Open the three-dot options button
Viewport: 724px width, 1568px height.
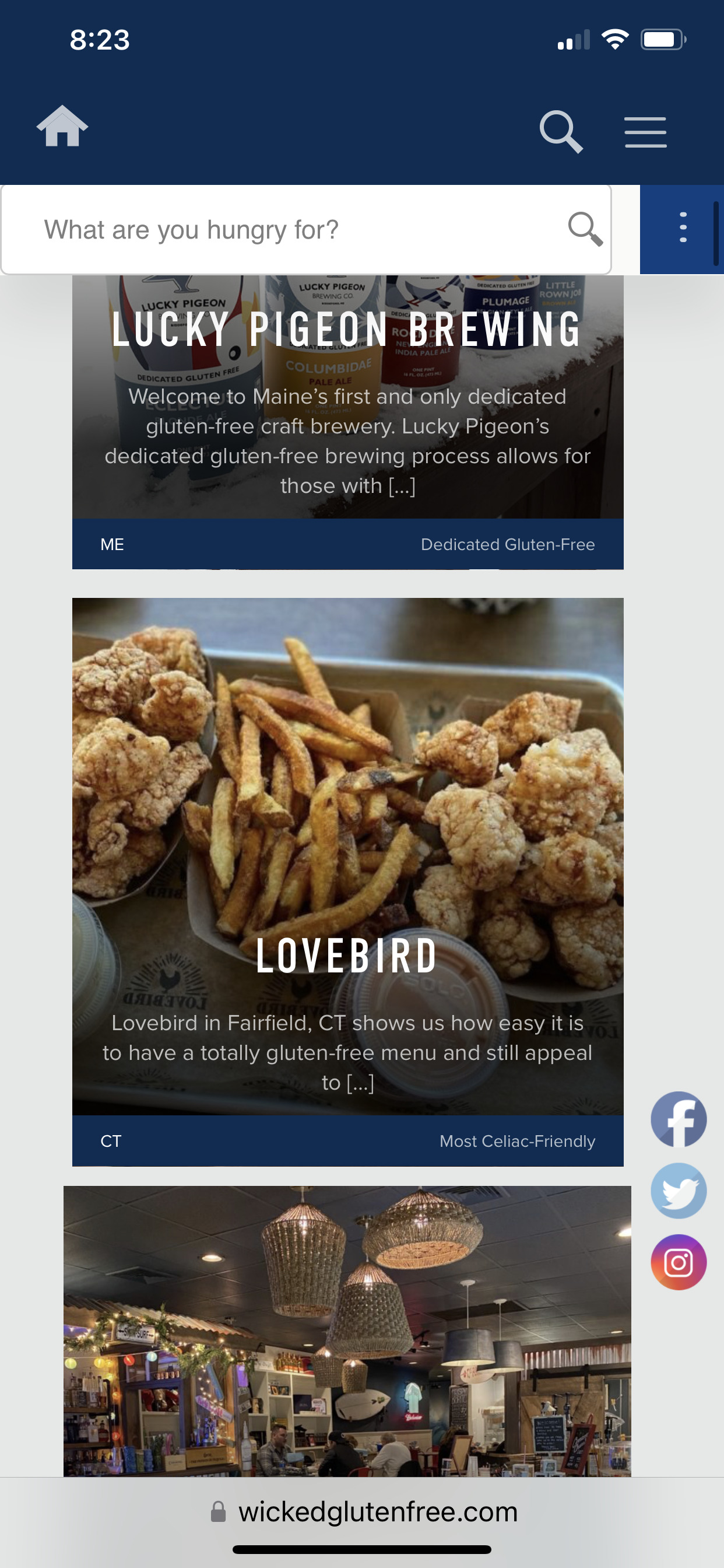pos(683,228)
